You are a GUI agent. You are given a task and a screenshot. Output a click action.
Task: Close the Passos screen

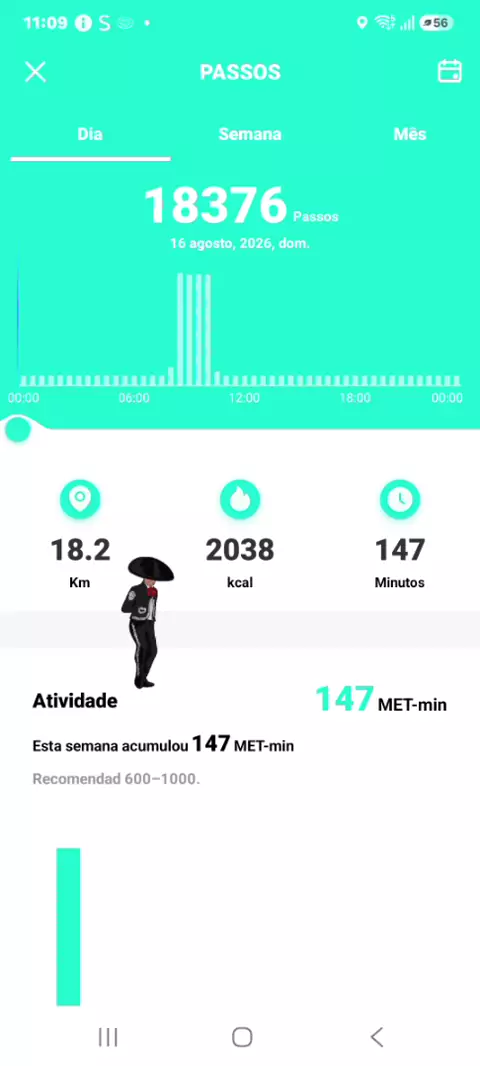click(35, 72)
